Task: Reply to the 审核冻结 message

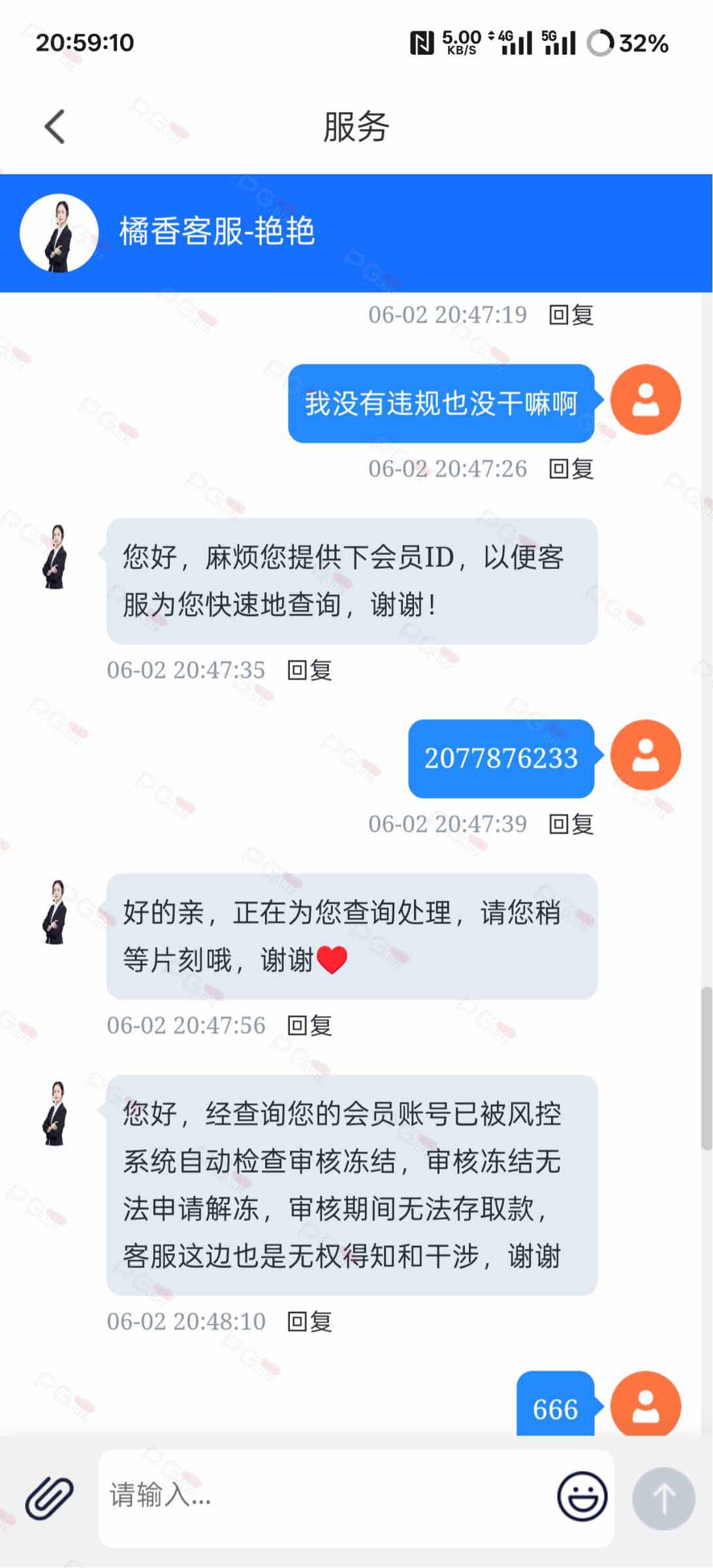Action: [309, 1322]
